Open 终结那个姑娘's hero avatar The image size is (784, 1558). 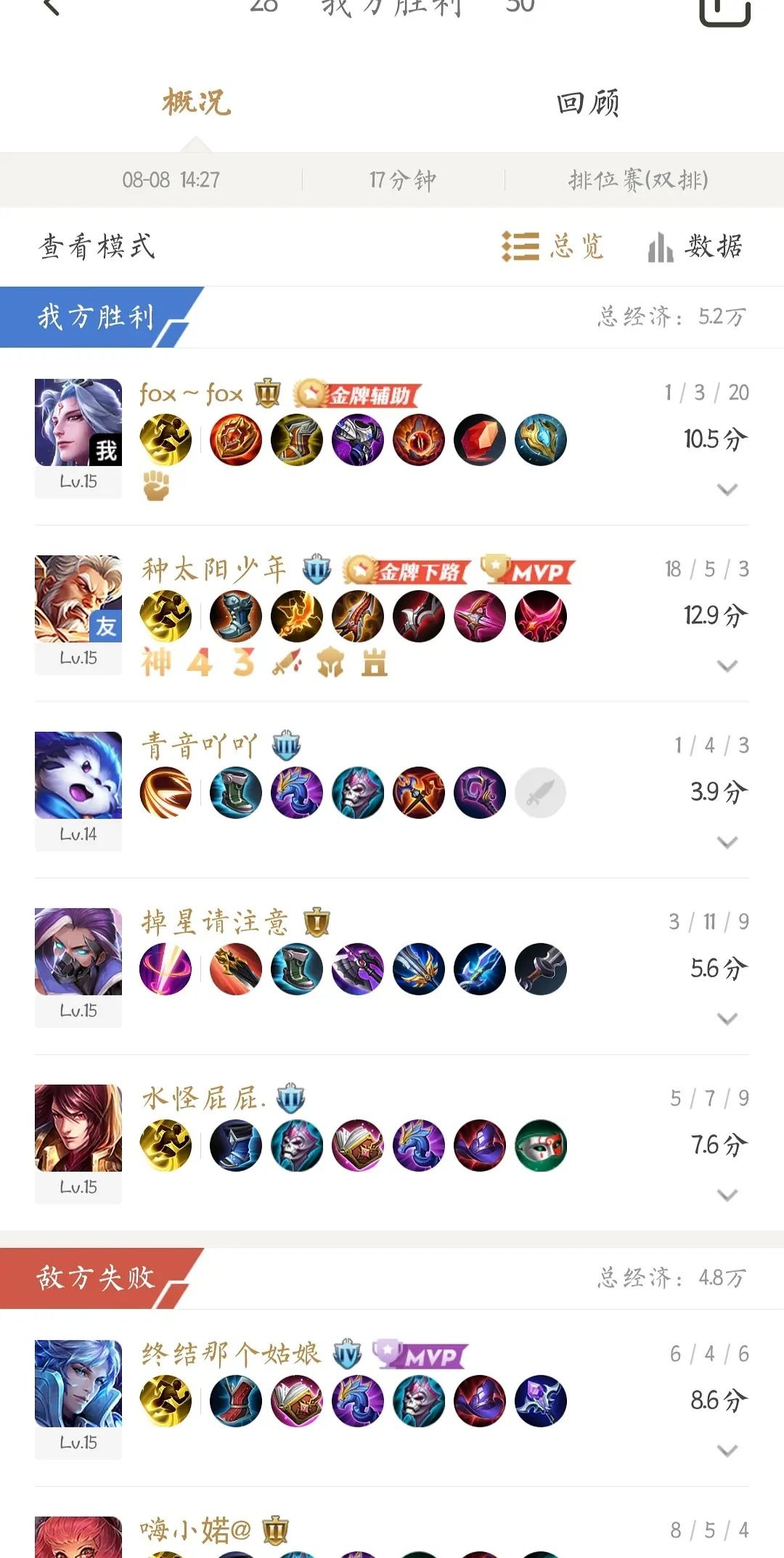[x=78, y=1384]
